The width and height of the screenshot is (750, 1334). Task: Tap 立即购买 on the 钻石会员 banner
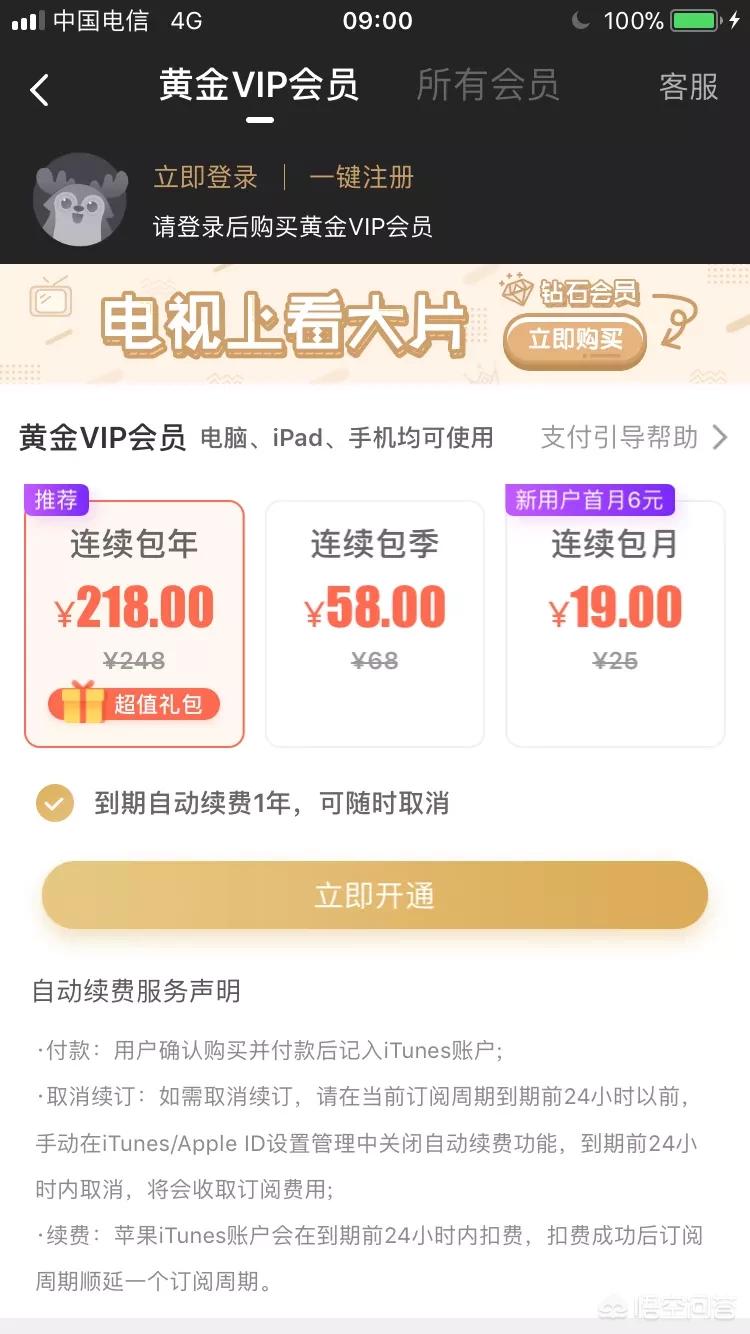pos(575,340)
